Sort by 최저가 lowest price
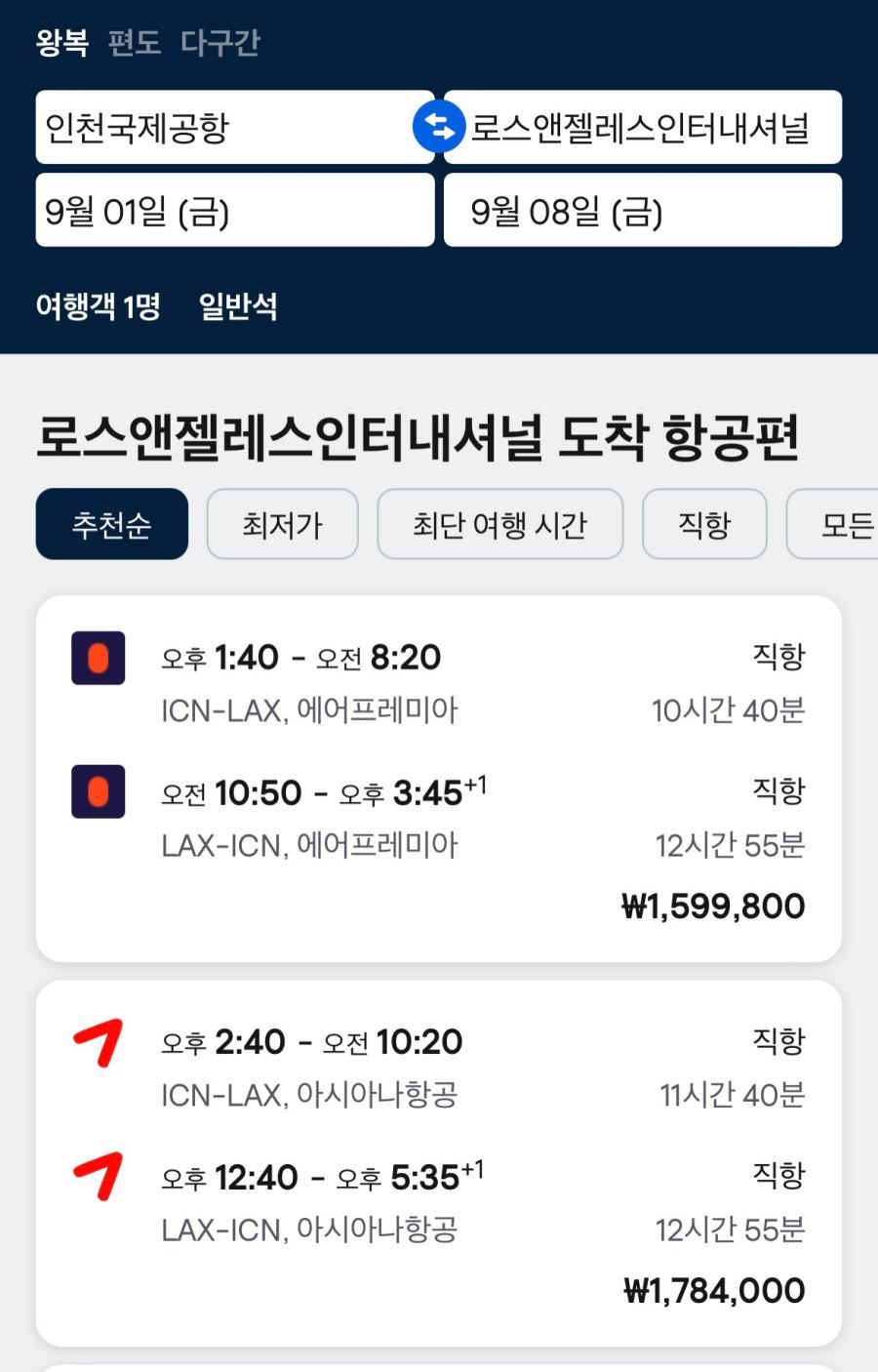878x1372 pixels. 283,524
